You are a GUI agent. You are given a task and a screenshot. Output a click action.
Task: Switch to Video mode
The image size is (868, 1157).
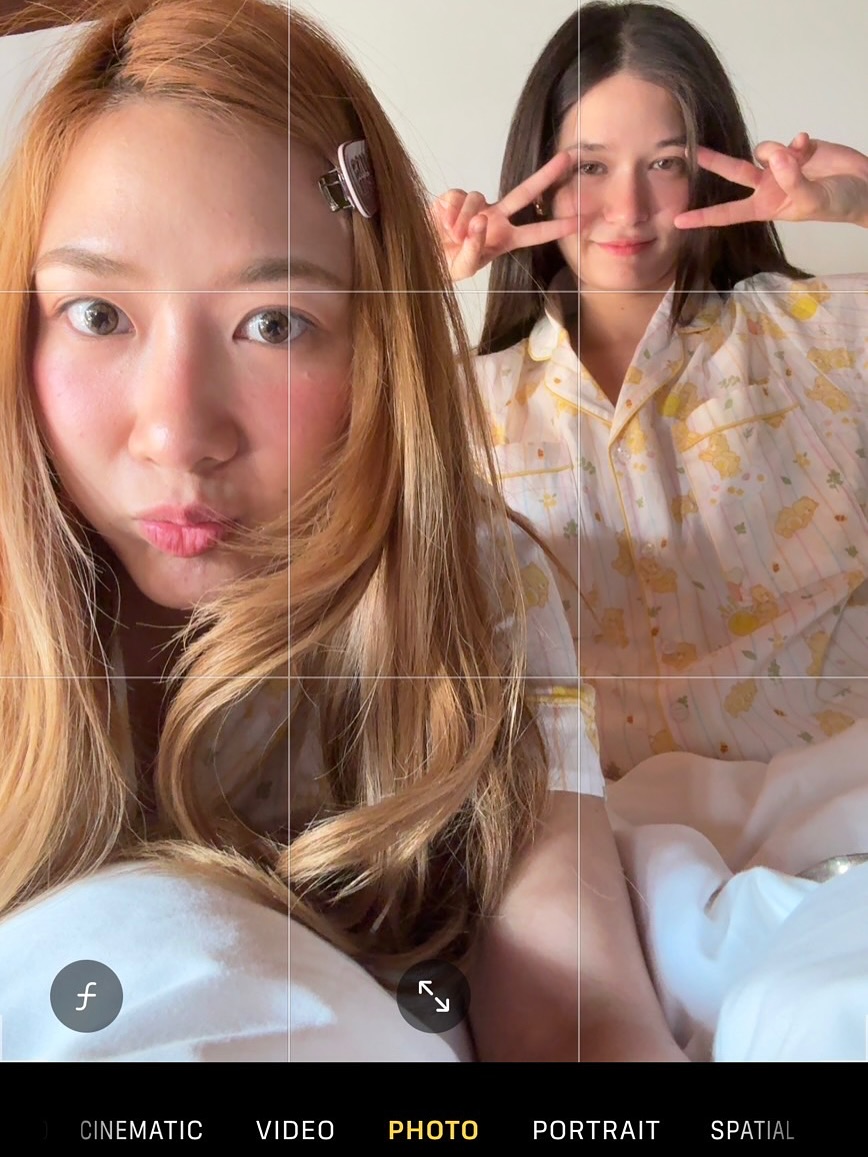[x=295, y=1131]
